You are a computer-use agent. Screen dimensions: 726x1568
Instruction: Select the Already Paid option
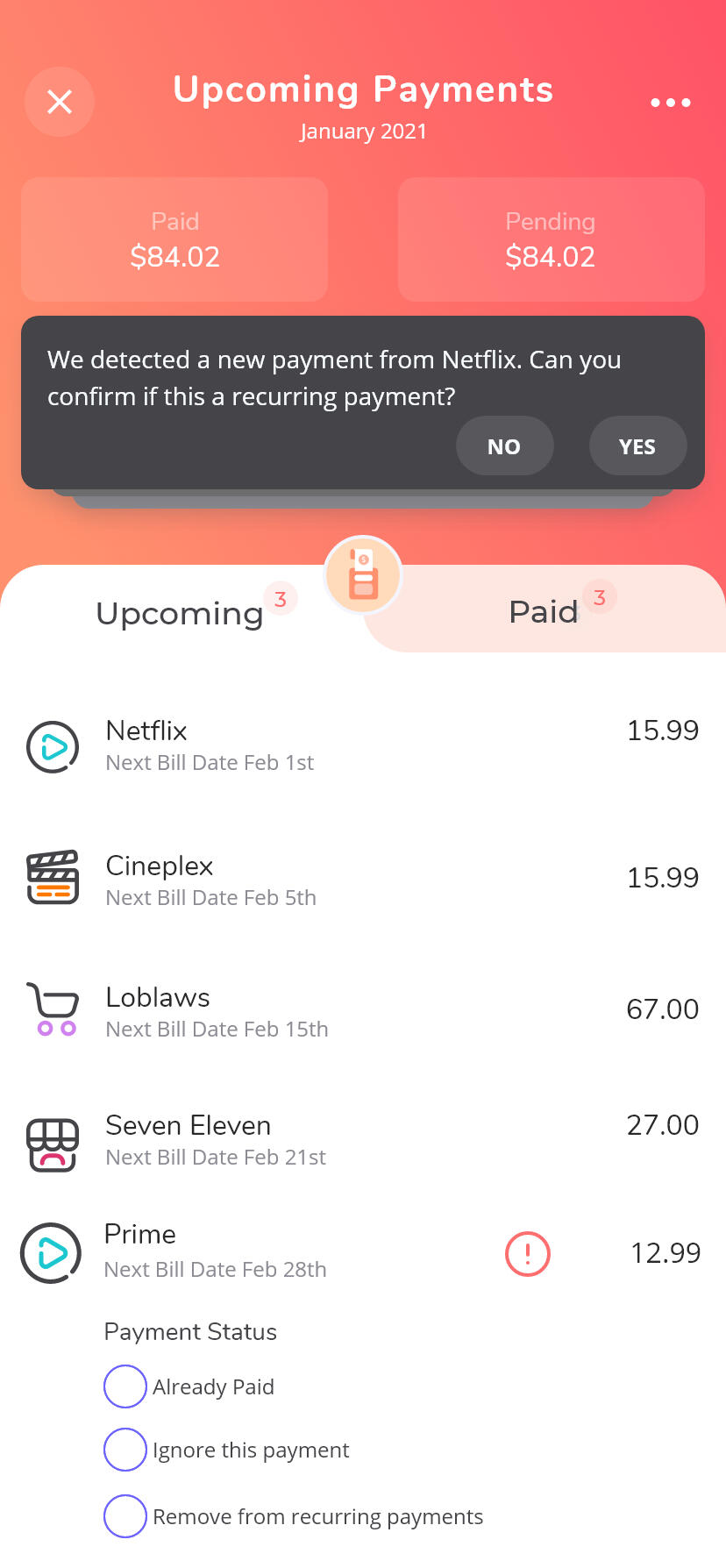pos(125,1386)
